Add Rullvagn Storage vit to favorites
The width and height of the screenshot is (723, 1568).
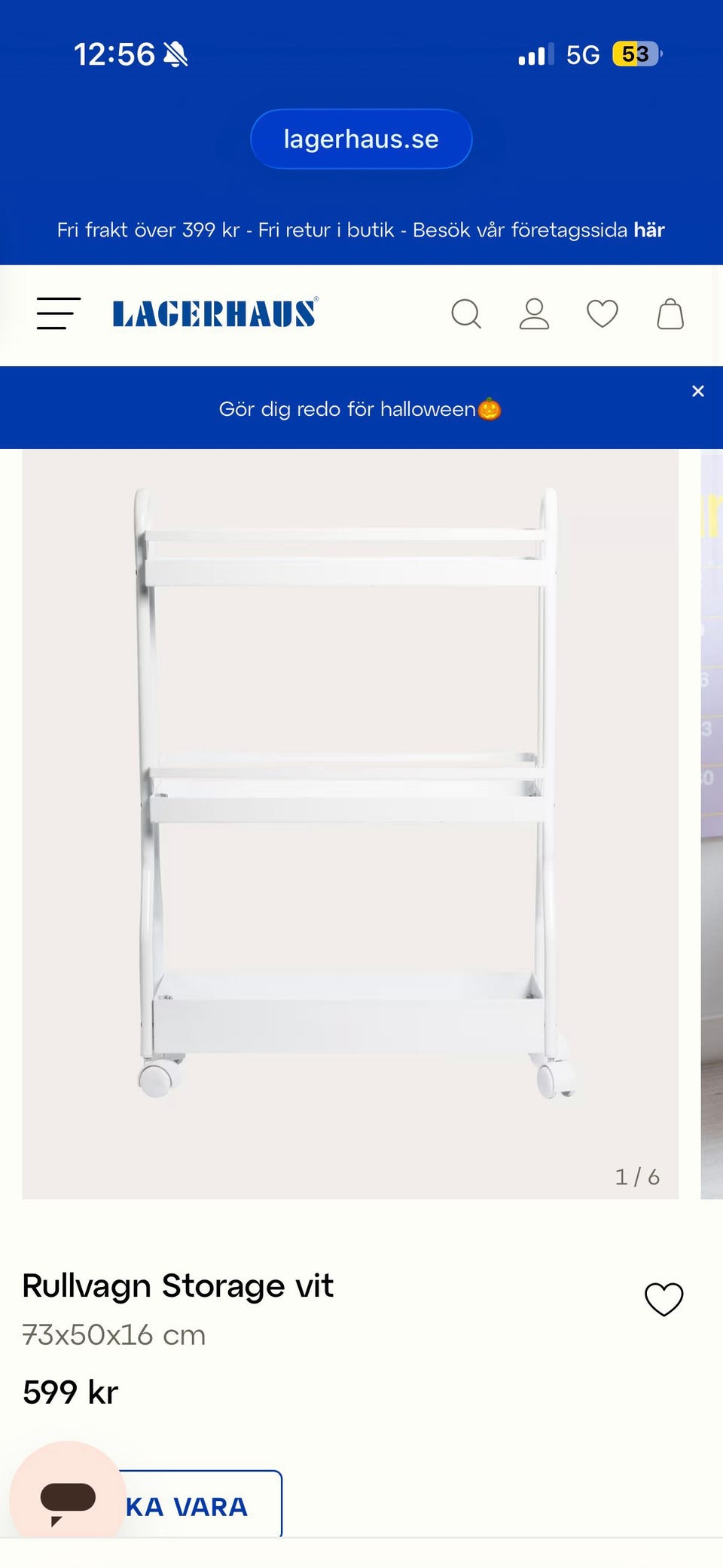click(x=664, y=1299)
